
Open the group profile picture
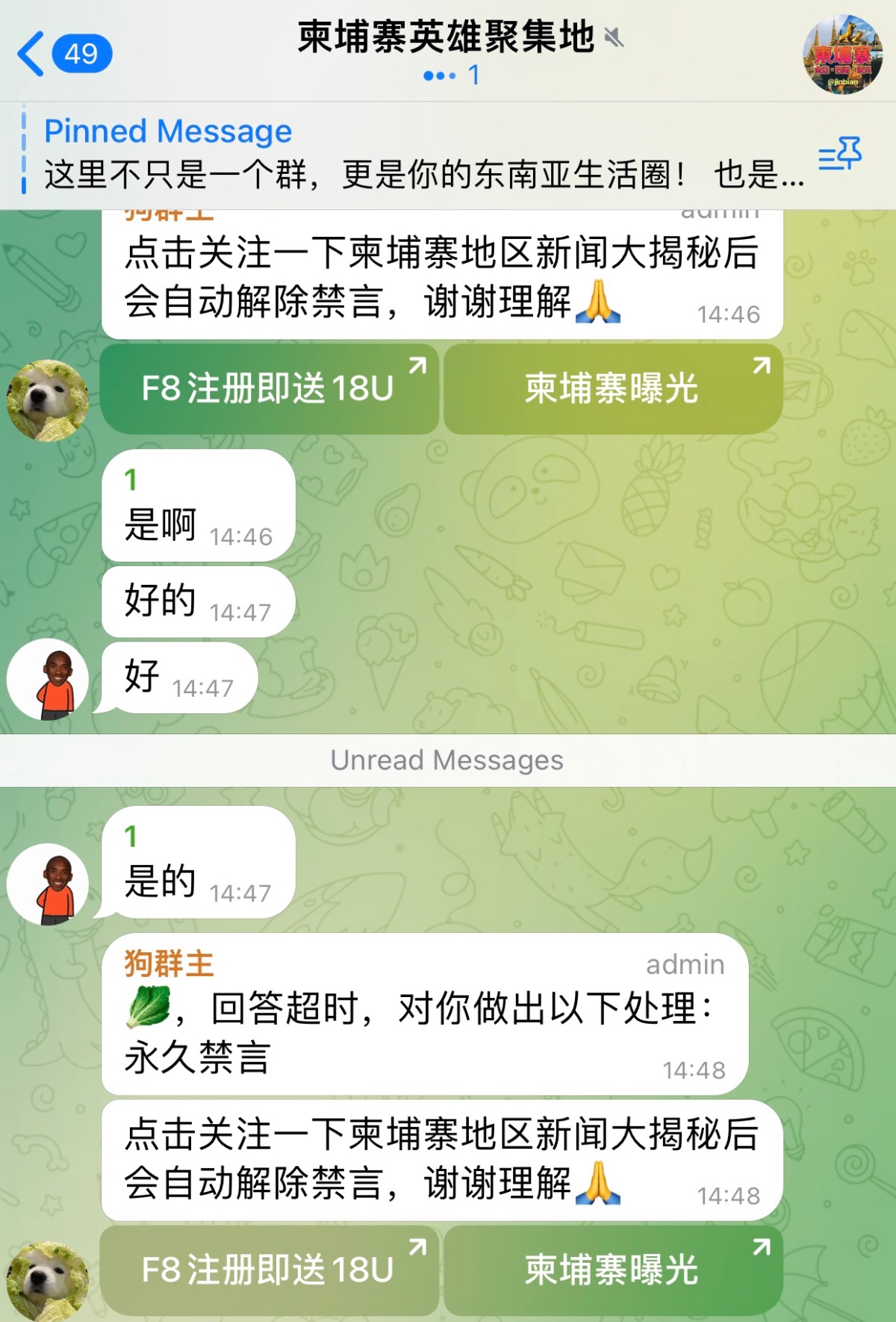(842, 54)
